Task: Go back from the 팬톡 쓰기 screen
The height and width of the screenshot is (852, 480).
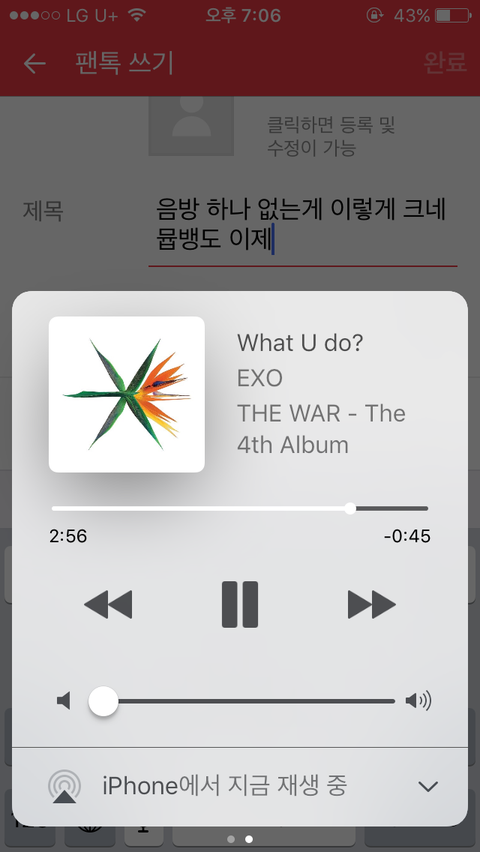Action: click(35, 64)
